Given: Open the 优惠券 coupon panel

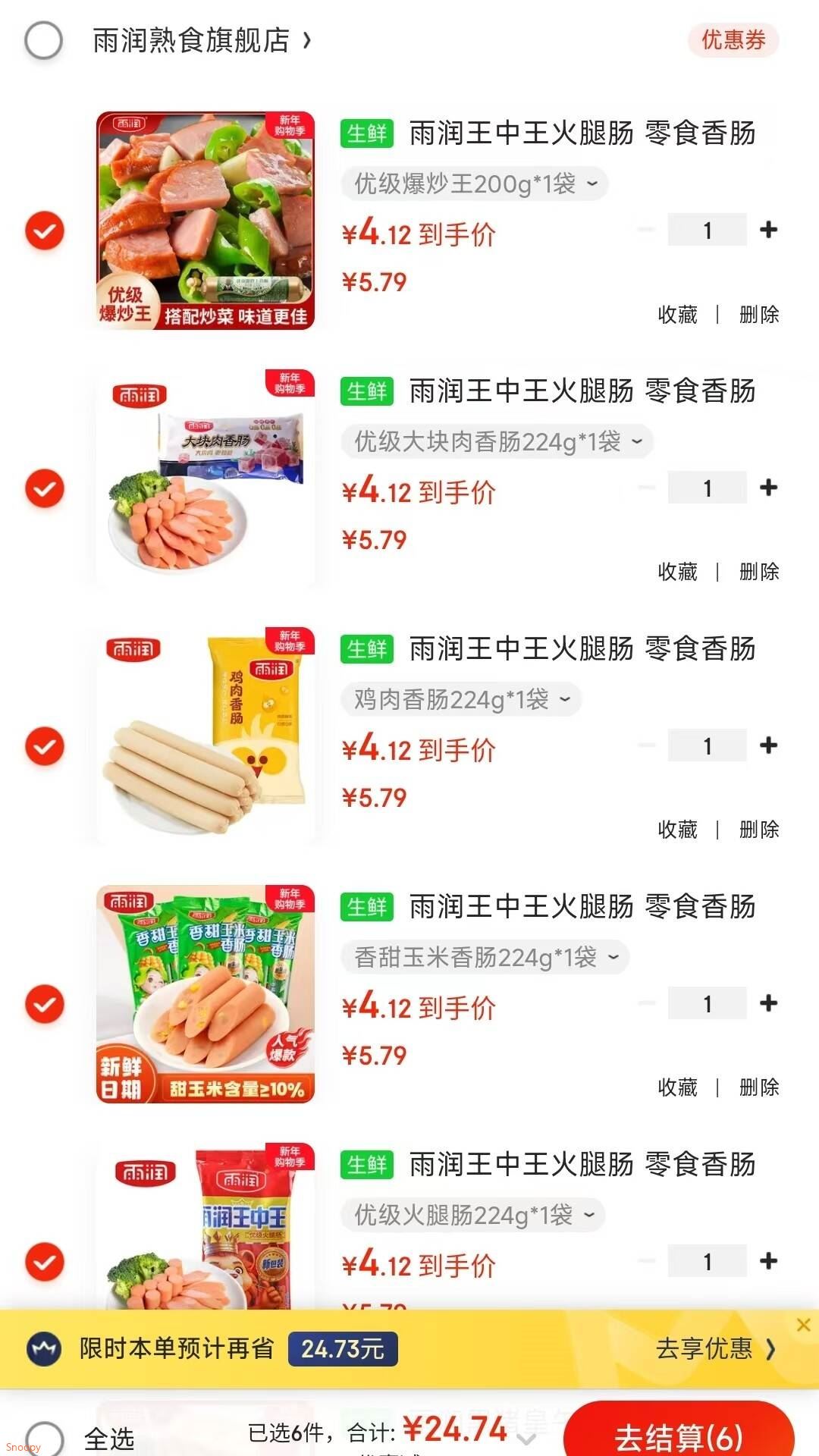Looking at the screenshot, I should pos(733,39).
